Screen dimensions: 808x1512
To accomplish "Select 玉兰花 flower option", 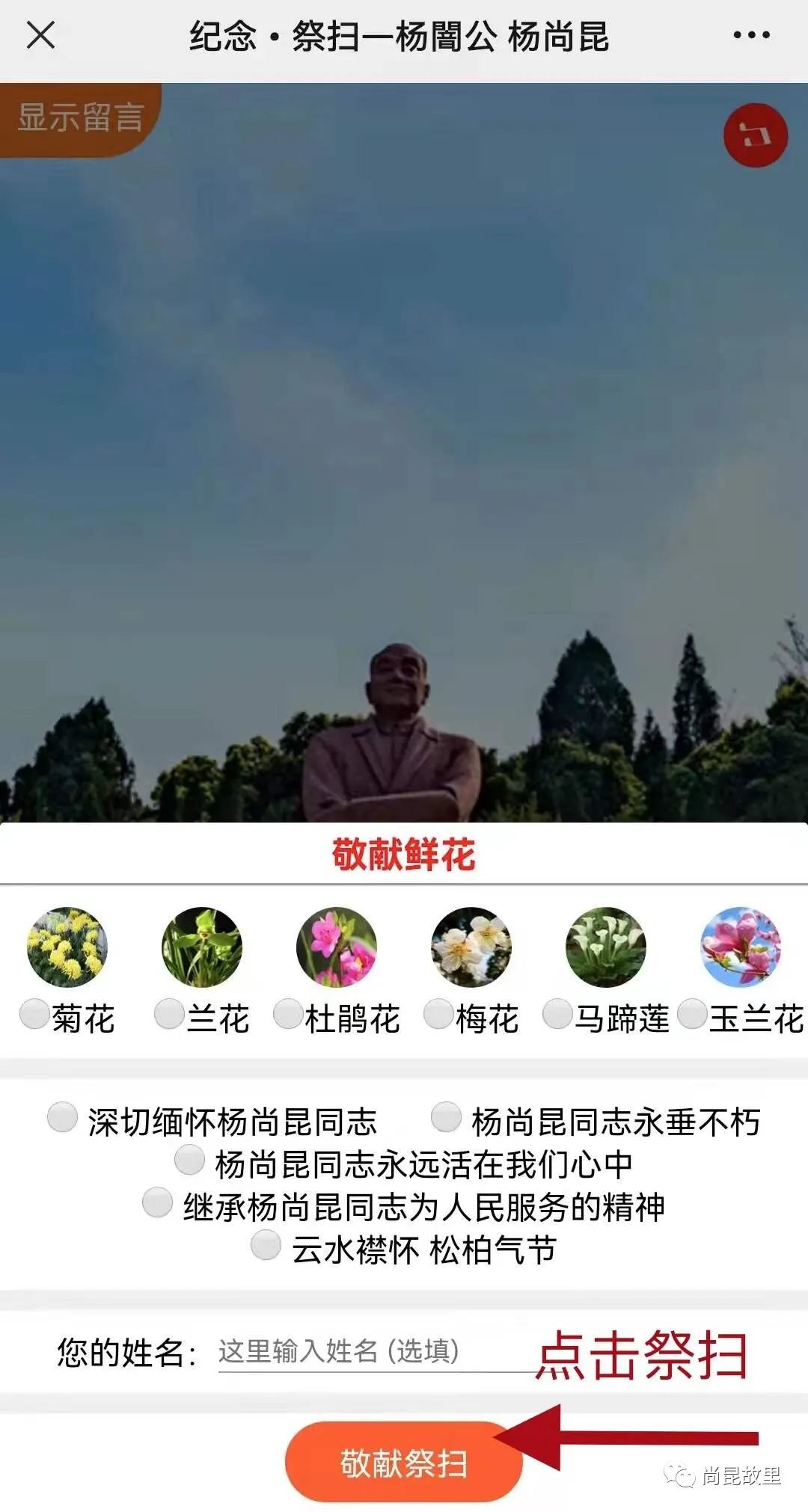I will pyautogui.click(x=692, y=1014).
